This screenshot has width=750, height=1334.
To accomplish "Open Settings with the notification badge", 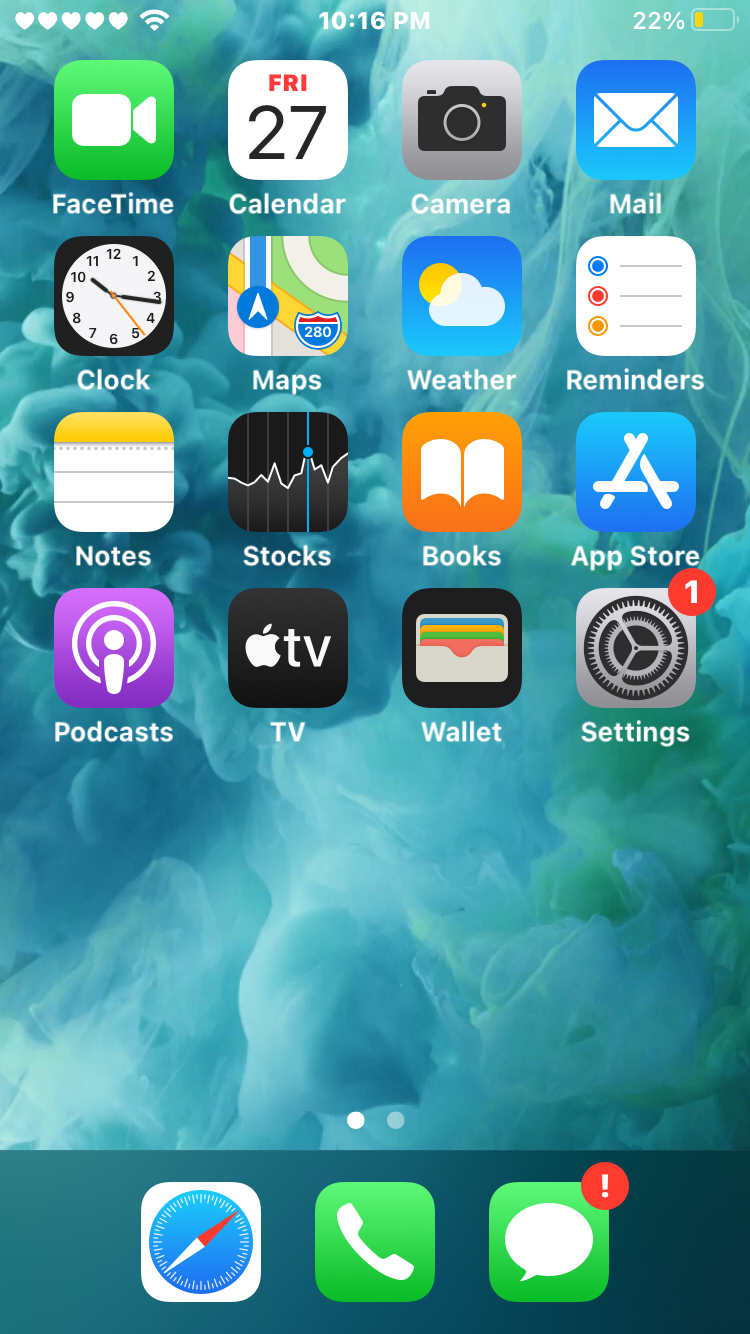I will point(635,648).
